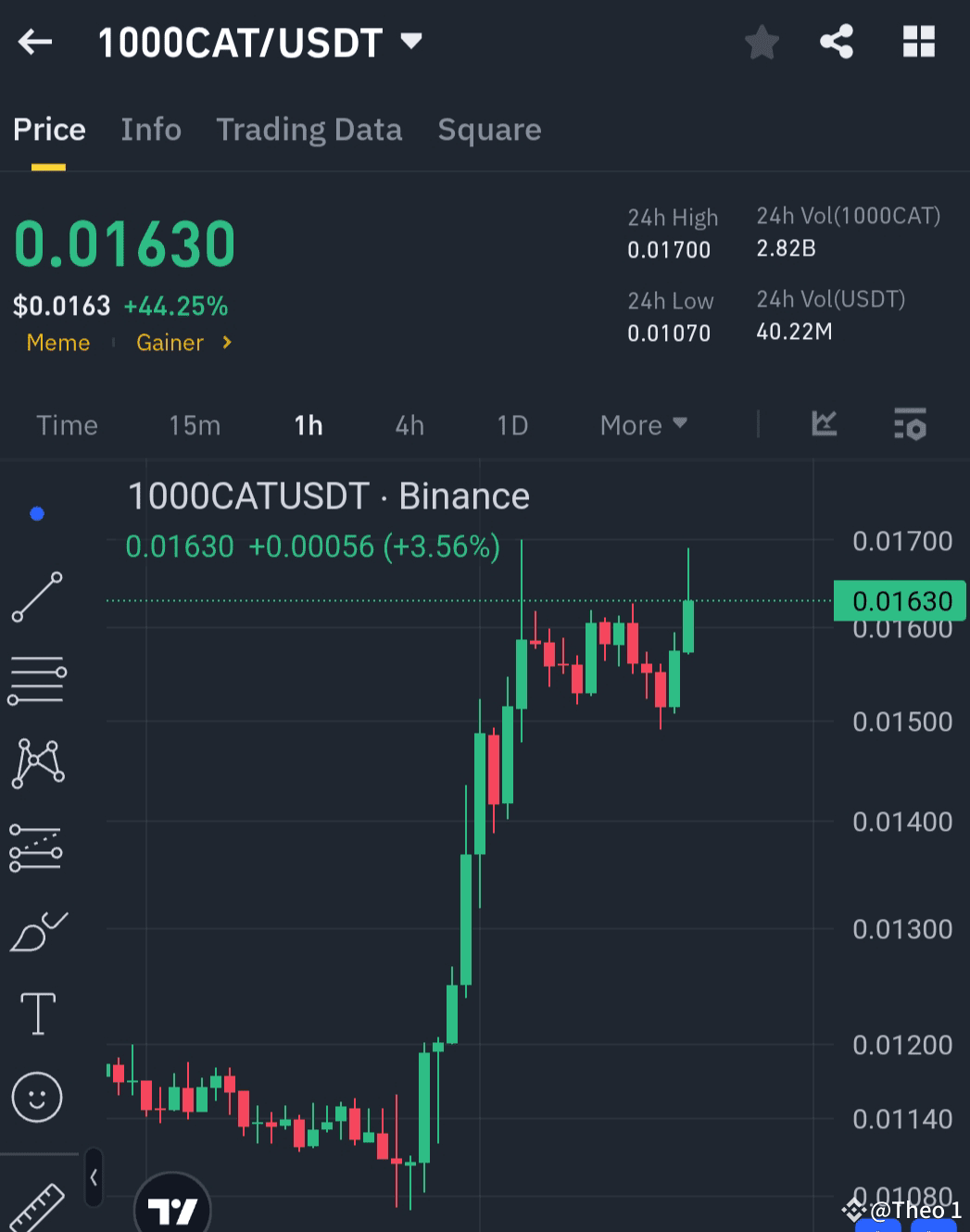
Task: Open chart settings via gear icon
Action: pos(909,424)
